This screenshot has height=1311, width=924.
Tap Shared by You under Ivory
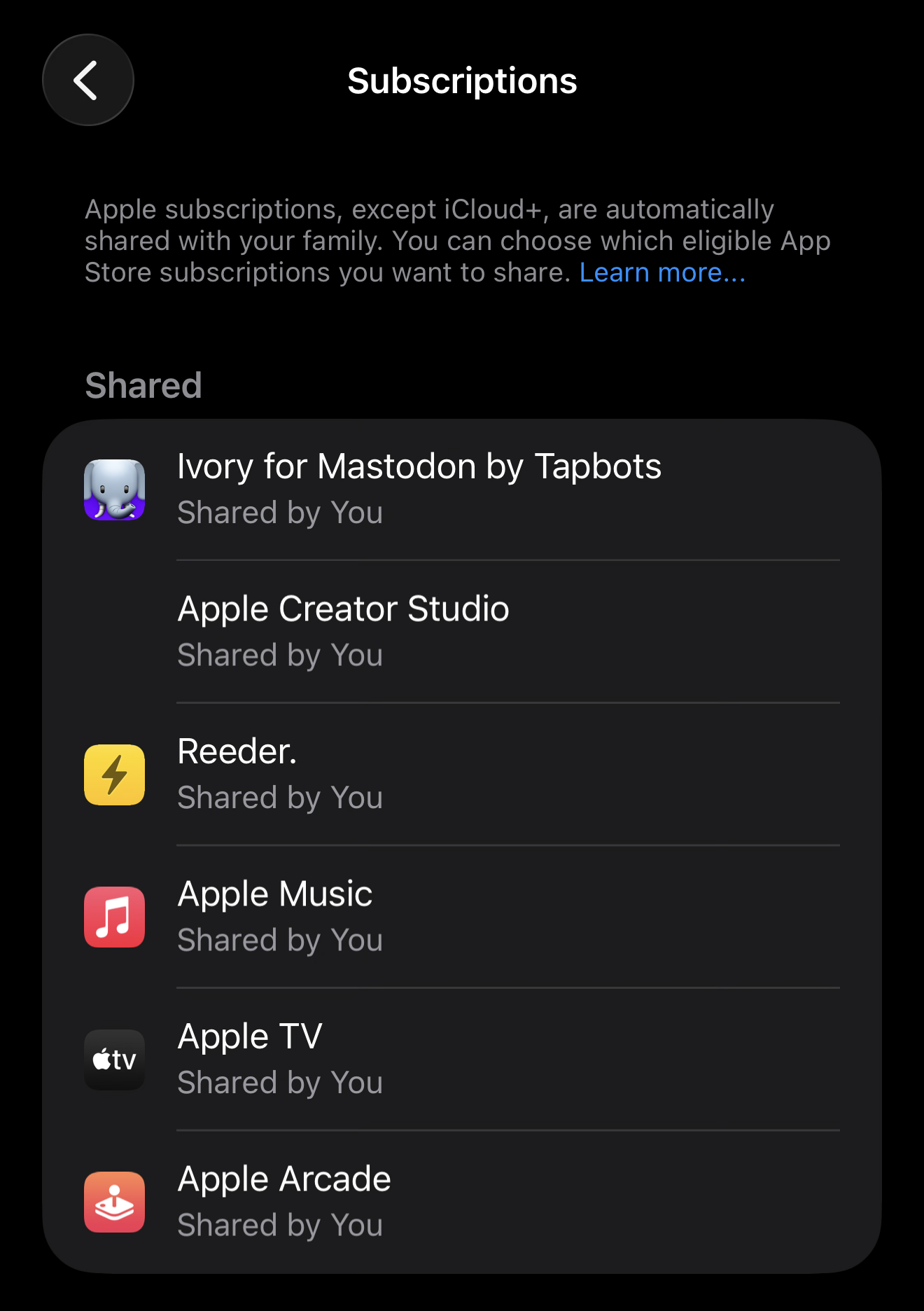279,512
